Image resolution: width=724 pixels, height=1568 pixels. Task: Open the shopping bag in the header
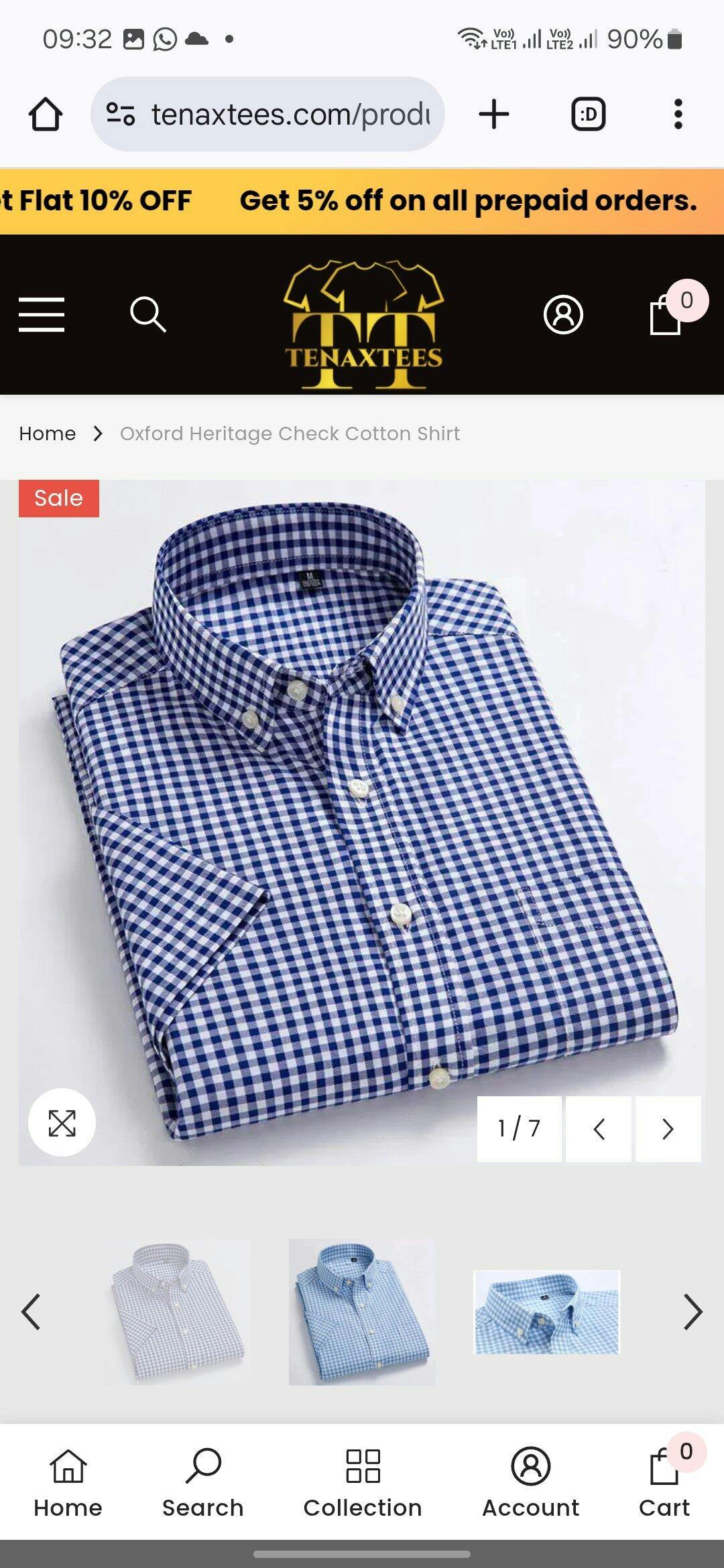tap(666, 314)
